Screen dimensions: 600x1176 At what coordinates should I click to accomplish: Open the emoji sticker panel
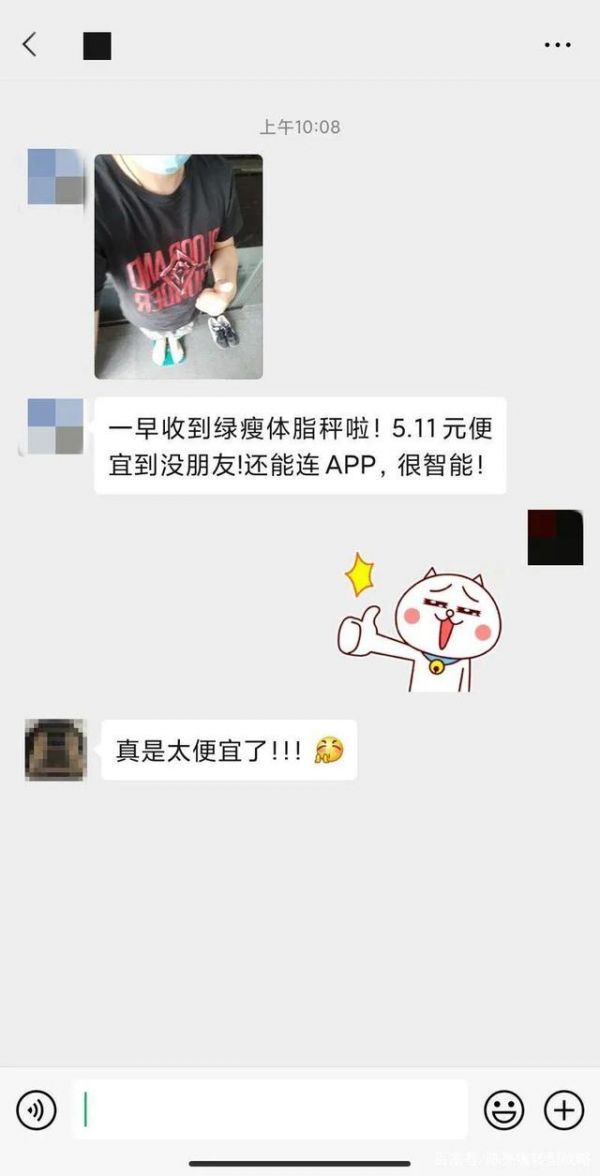click(504, 1110)
